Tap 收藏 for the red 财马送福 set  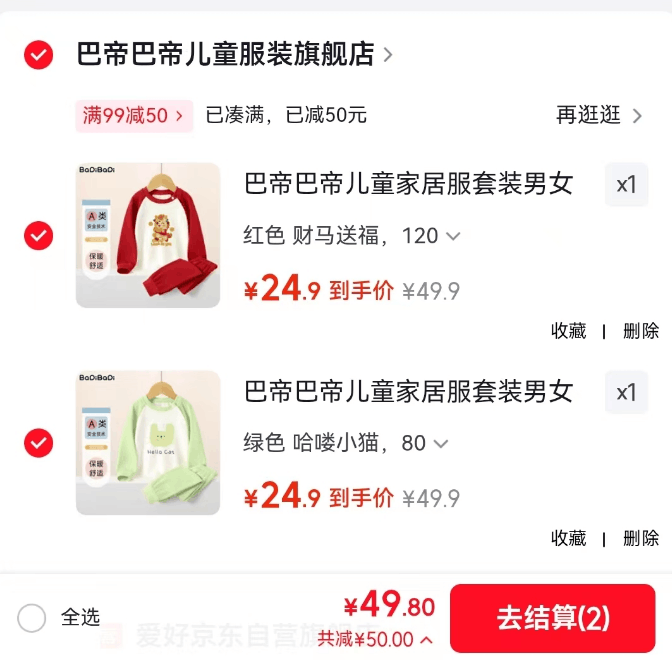(568, 331)
